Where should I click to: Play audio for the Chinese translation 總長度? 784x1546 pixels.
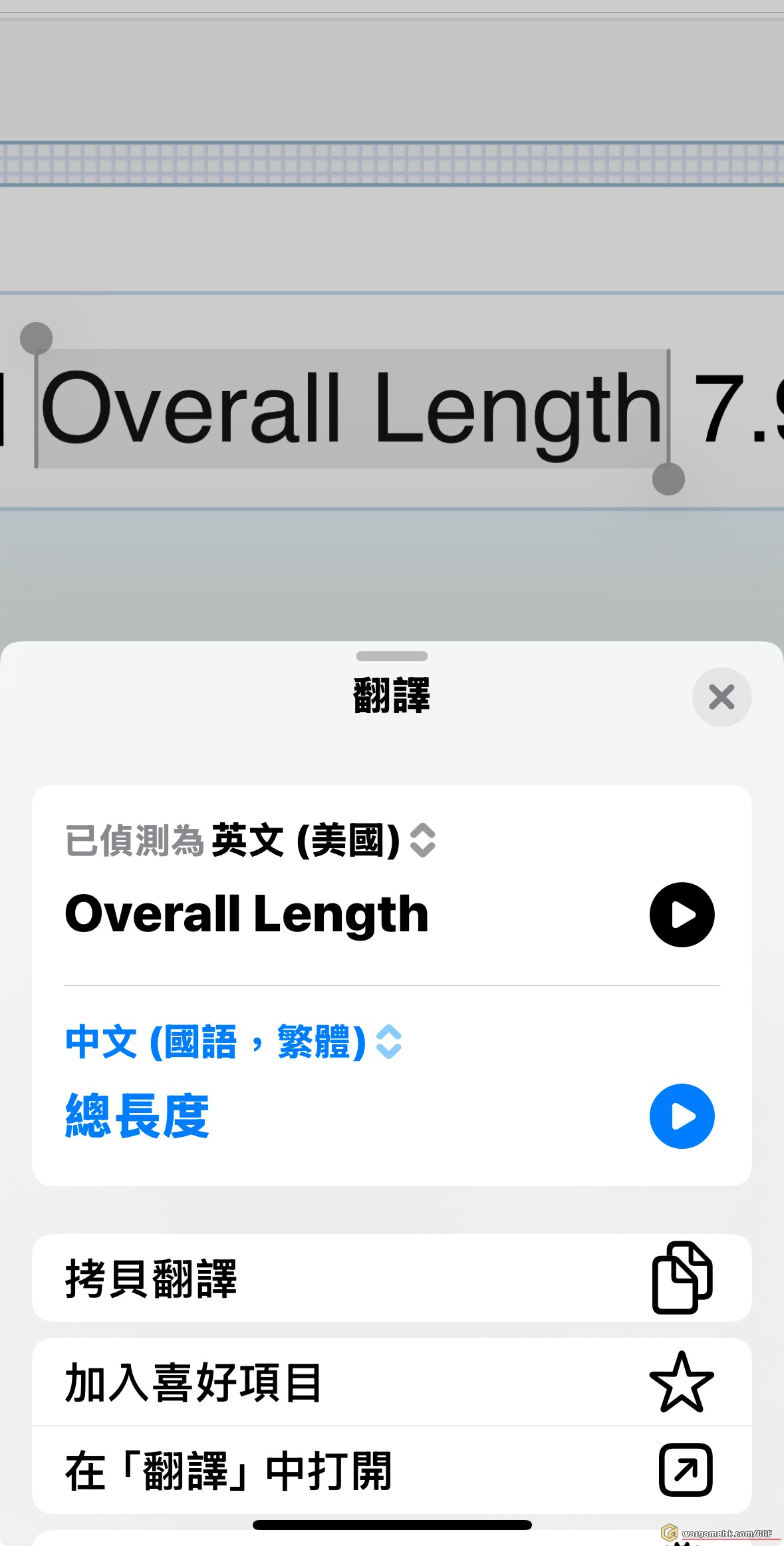click(x=682, y=1116)
